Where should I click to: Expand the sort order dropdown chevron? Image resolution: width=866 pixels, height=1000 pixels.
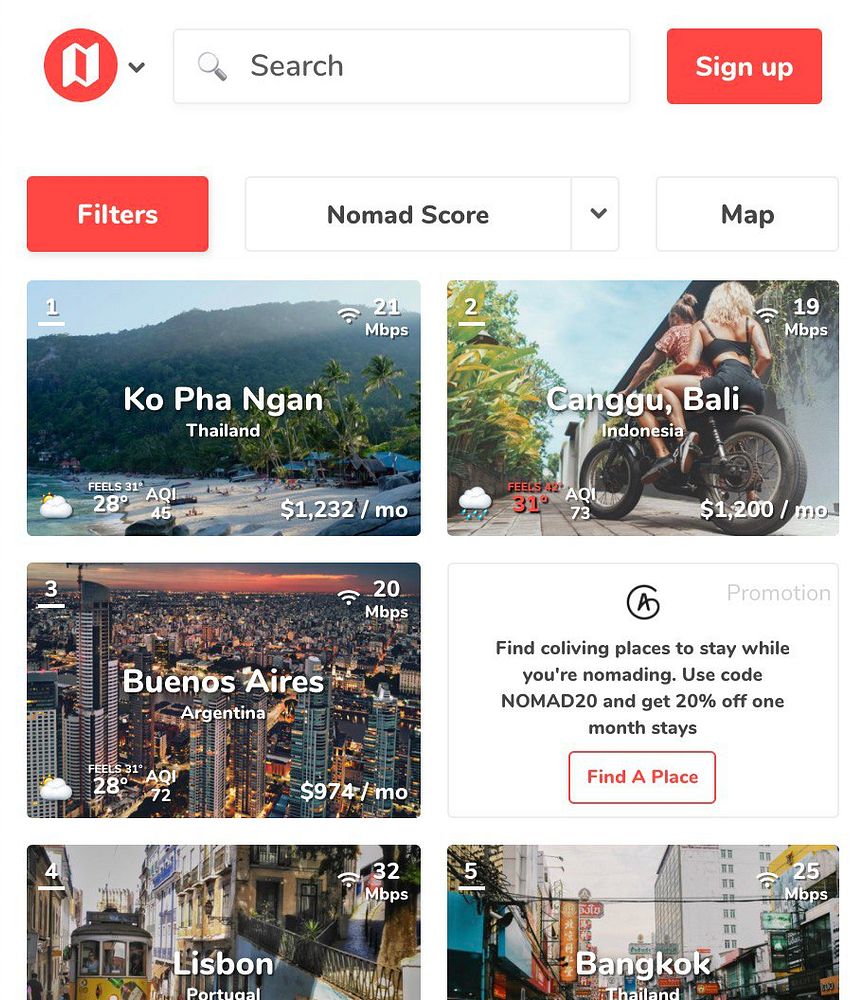click(x=597, y=214)
